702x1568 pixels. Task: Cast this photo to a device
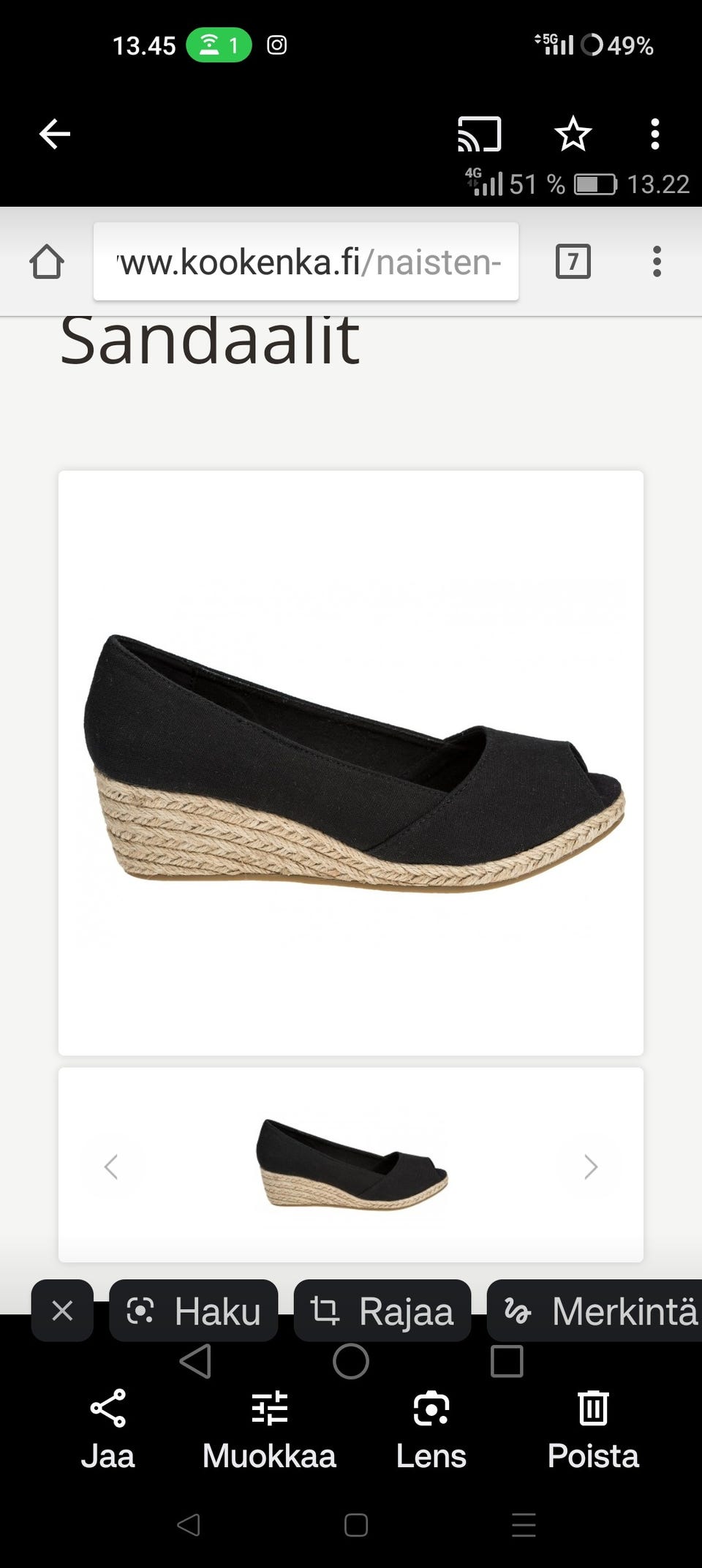point(480,134)
